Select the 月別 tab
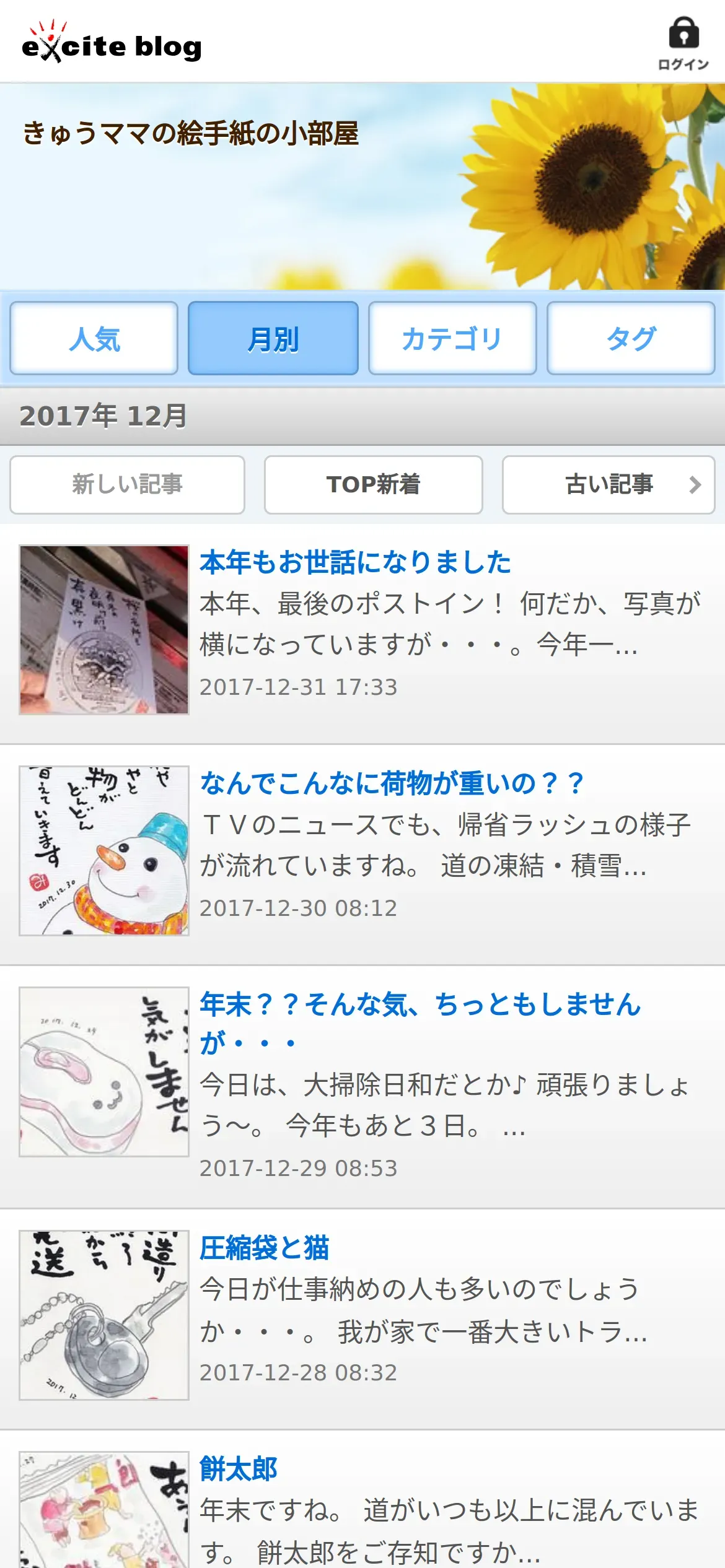The image size is (725, 1568). click(x=273, y=338)
